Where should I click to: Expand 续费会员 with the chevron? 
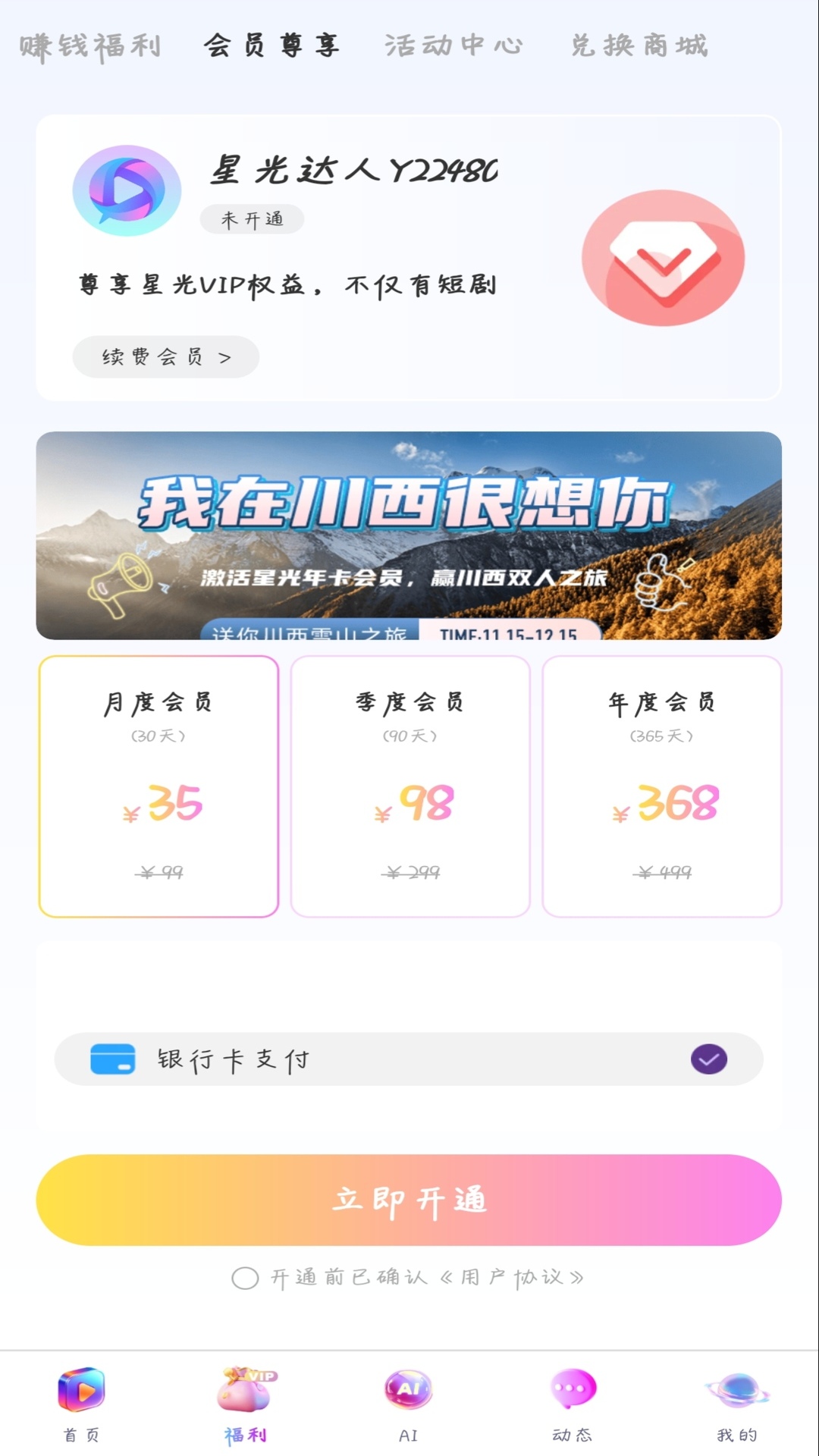[165, 356]
